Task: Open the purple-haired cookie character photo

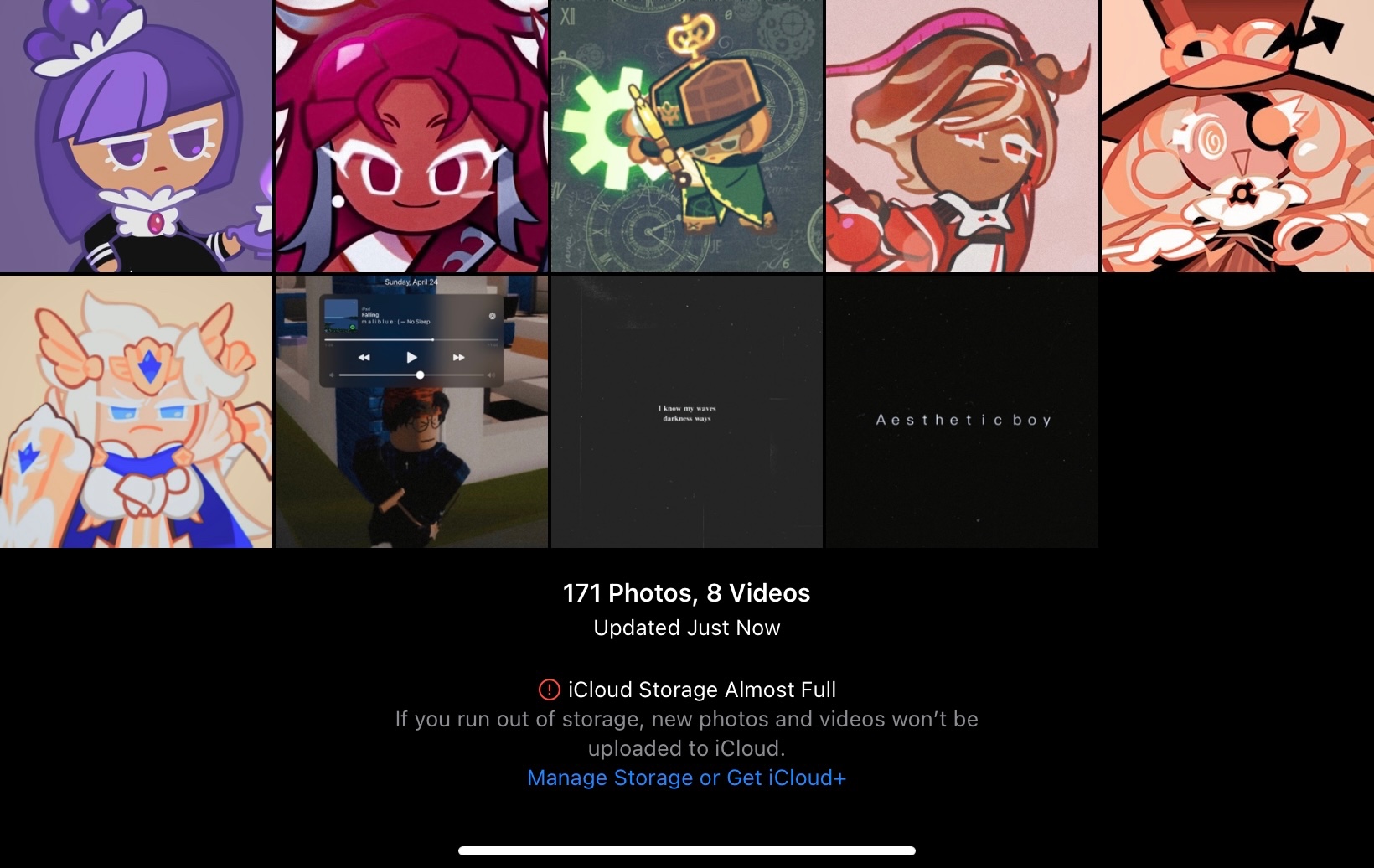Action: pyautogui.click(x=136, y=136)
